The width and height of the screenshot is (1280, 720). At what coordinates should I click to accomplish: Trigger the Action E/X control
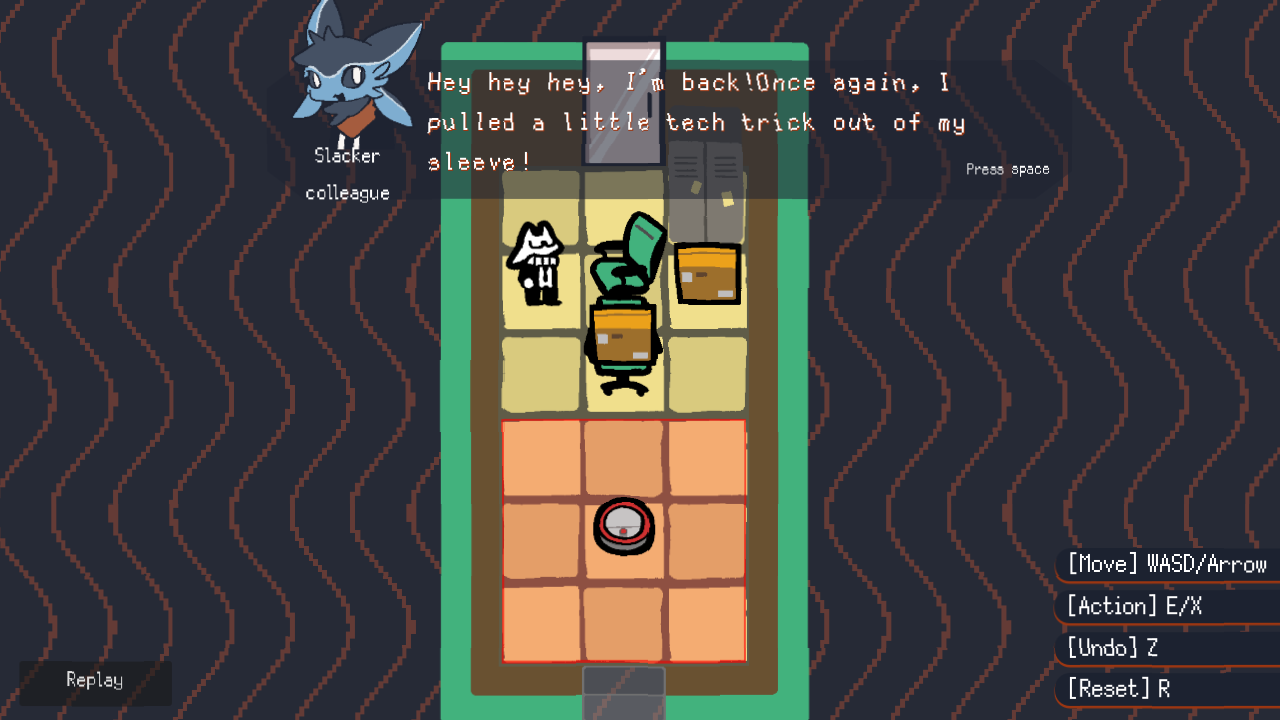1134,606
